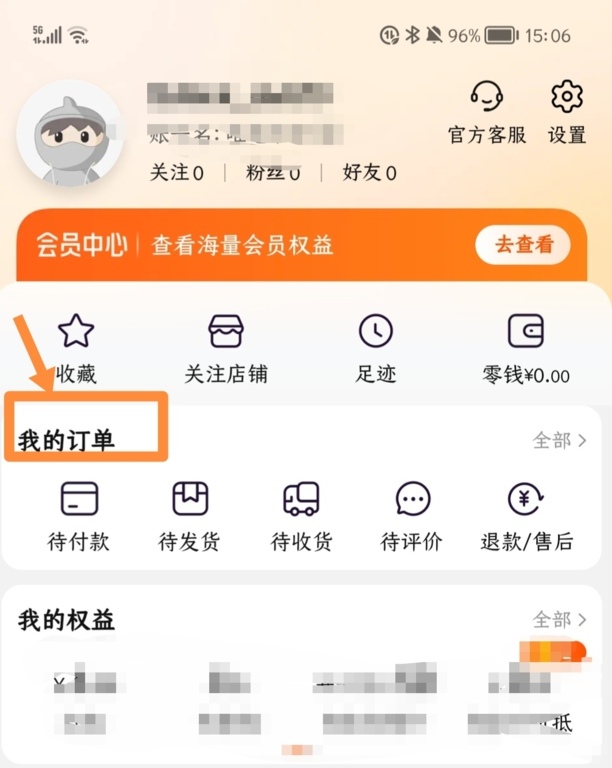Open 退款/售后 refunds
Viewport: 612px width, 768px height.
[x=526, y=515]
